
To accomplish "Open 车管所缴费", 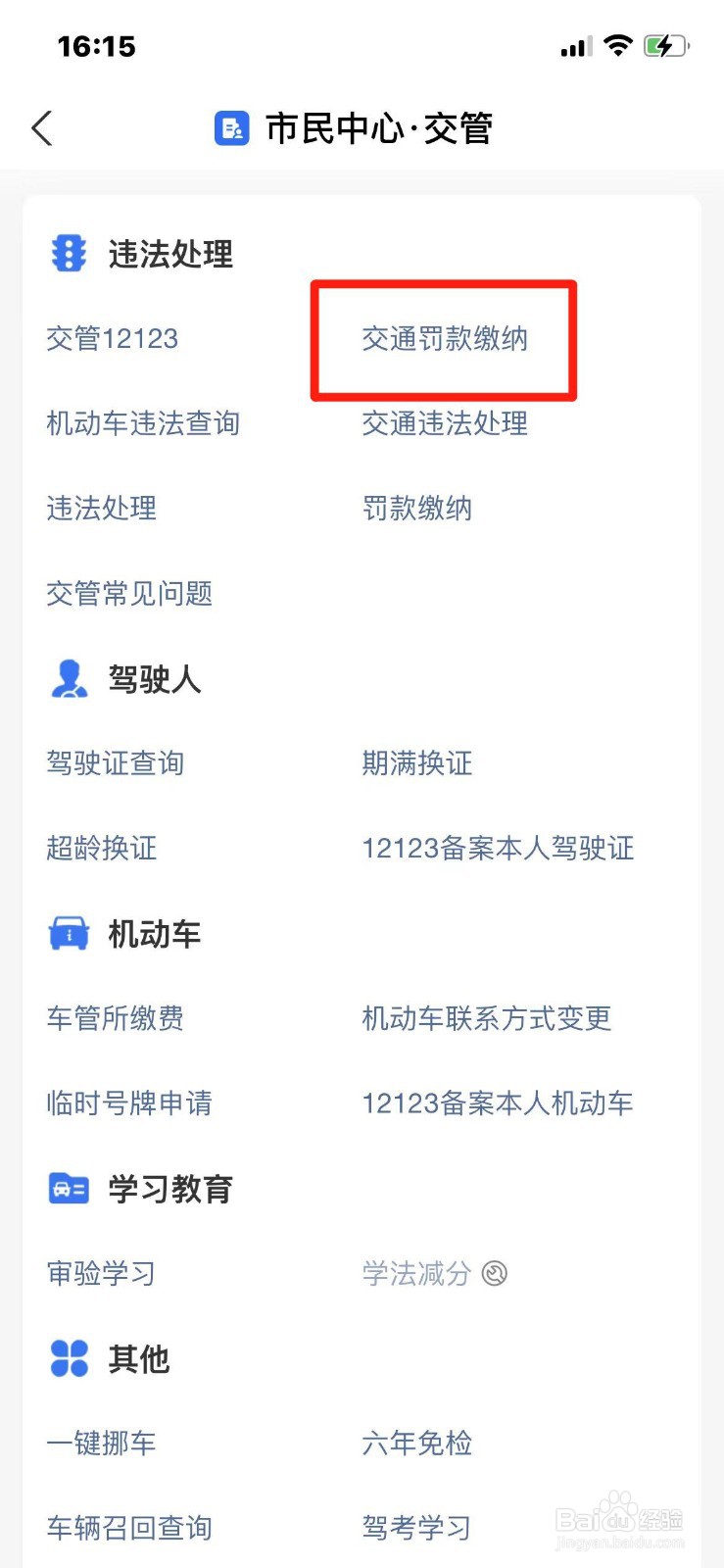I will tap(116, 1019).
